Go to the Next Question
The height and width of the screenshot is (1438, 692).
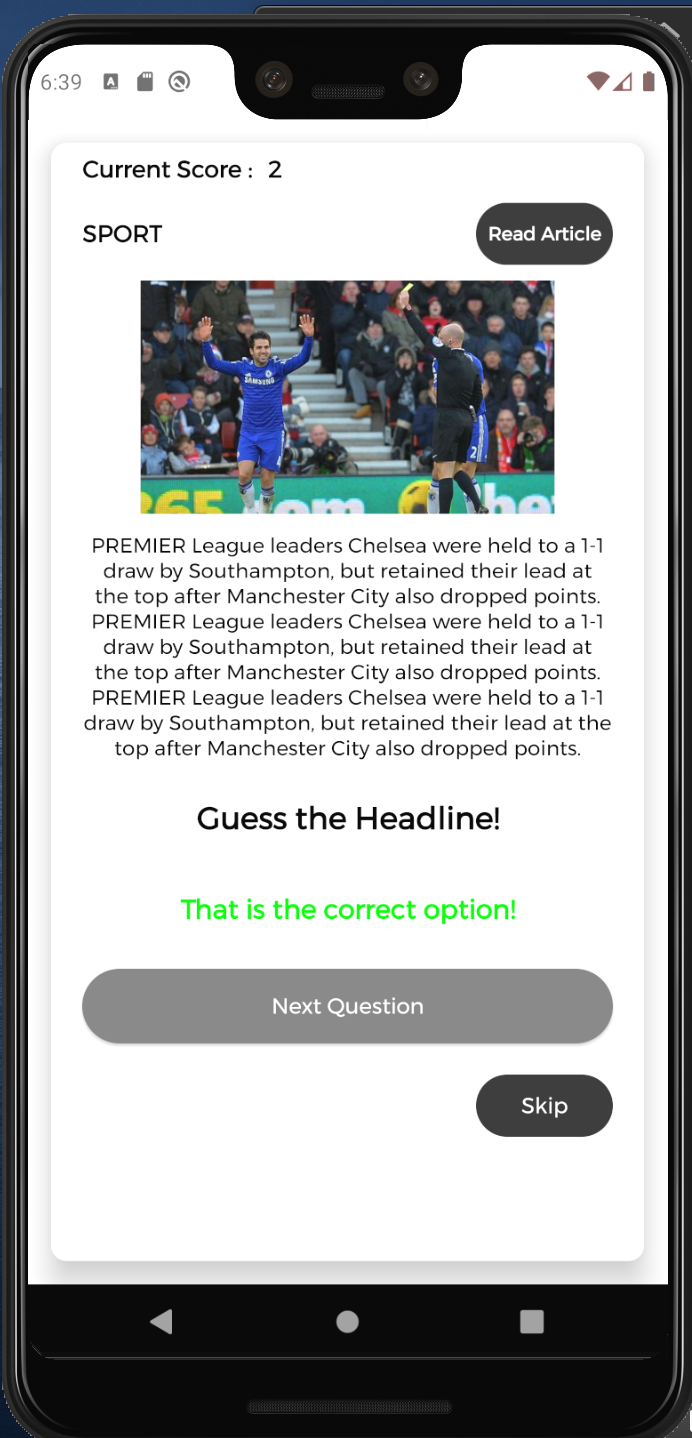click(x=347, y=1006)
